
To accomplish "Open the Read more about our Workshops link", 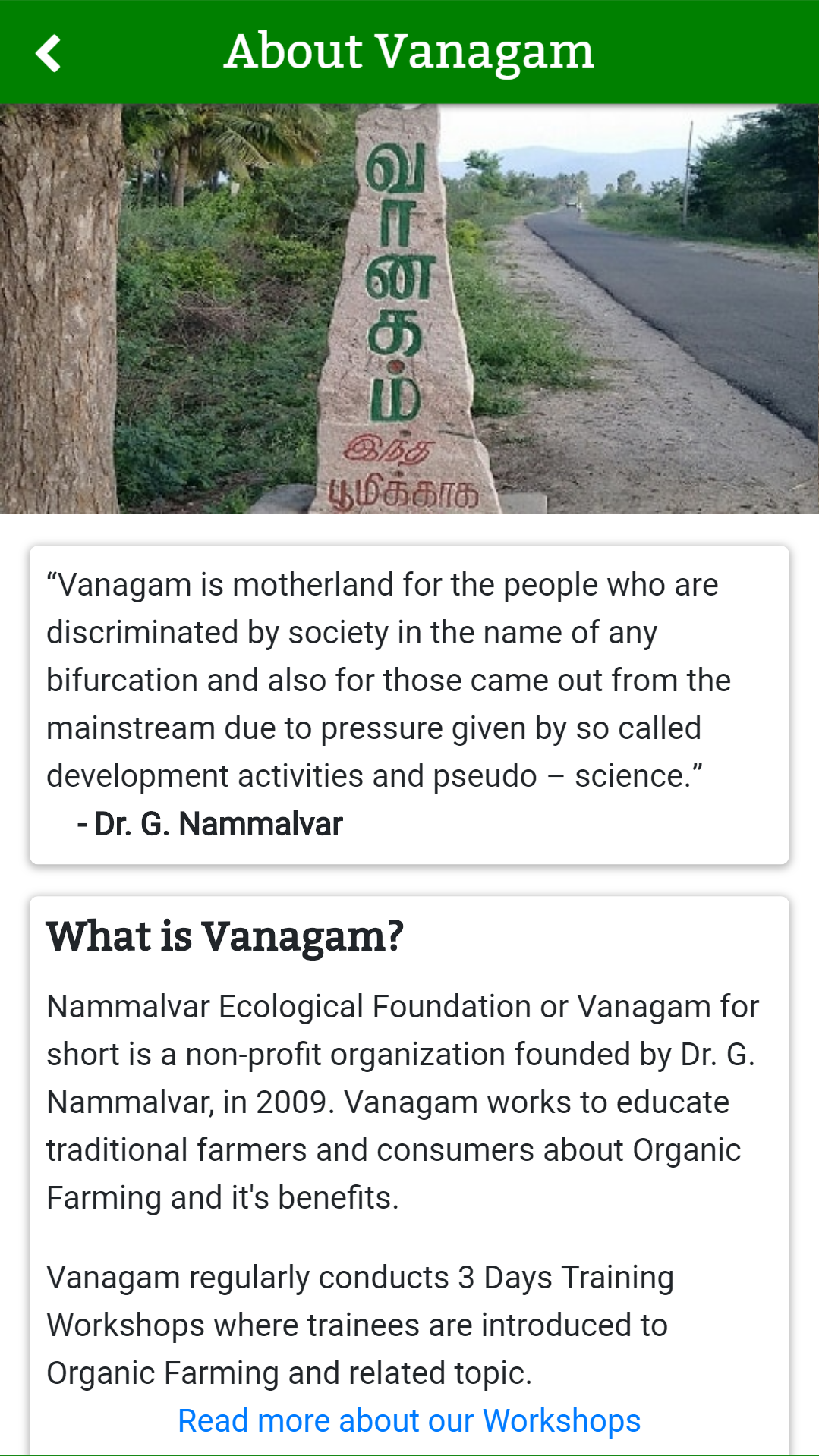I will (x=409, y=1419).
